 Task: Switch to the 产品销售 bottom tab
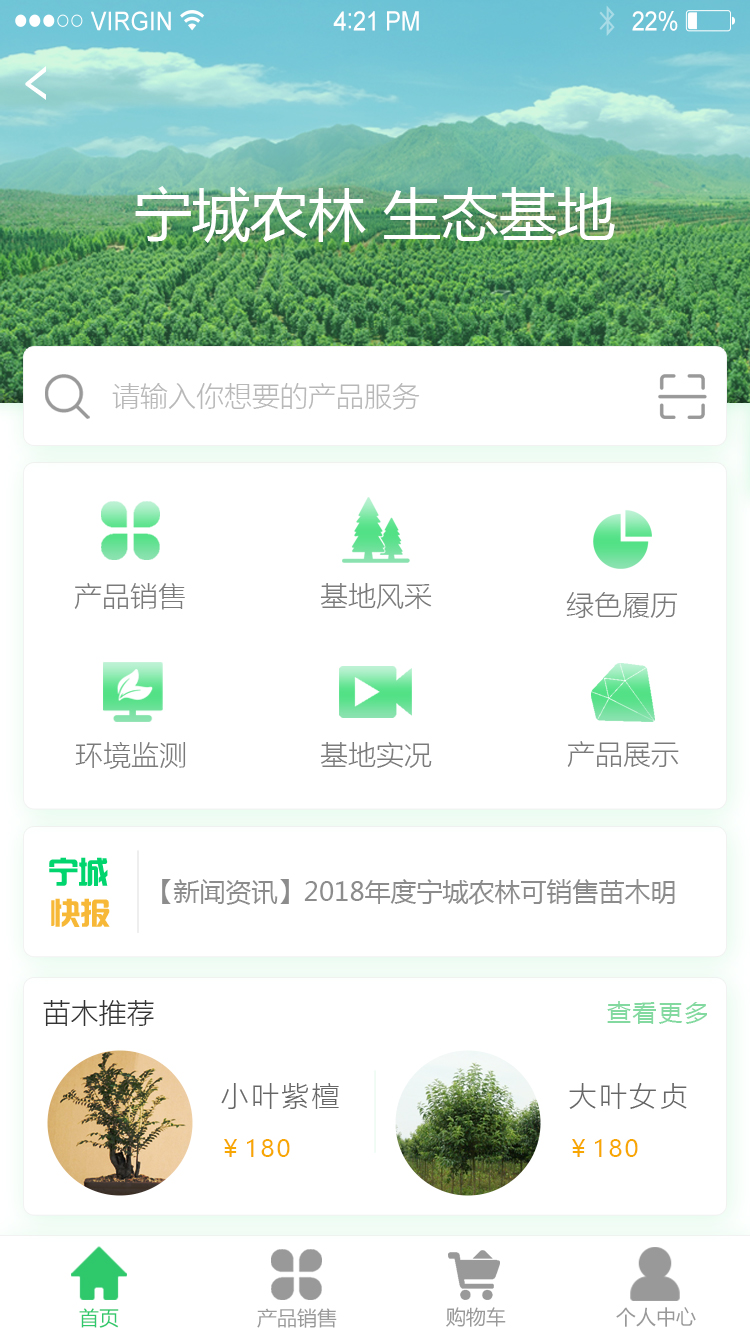(296, 1287)
